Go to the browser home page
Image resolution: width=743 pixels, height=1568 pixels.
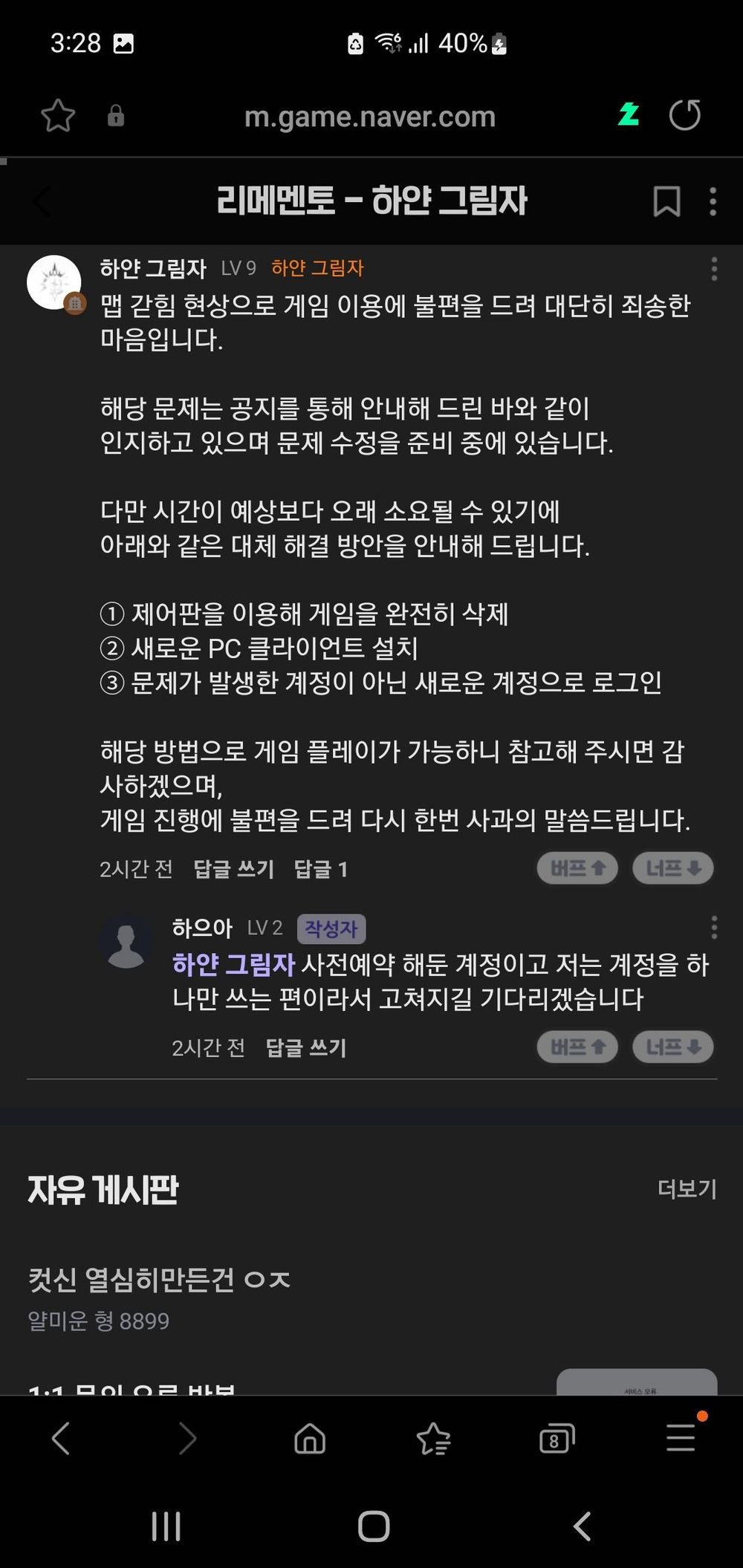310,1439
